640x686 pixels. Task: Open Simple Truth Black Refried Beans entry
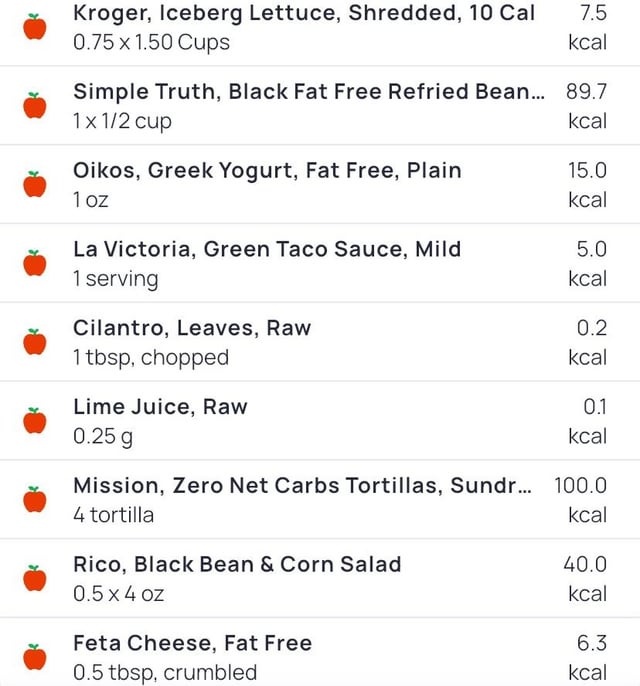320,105
